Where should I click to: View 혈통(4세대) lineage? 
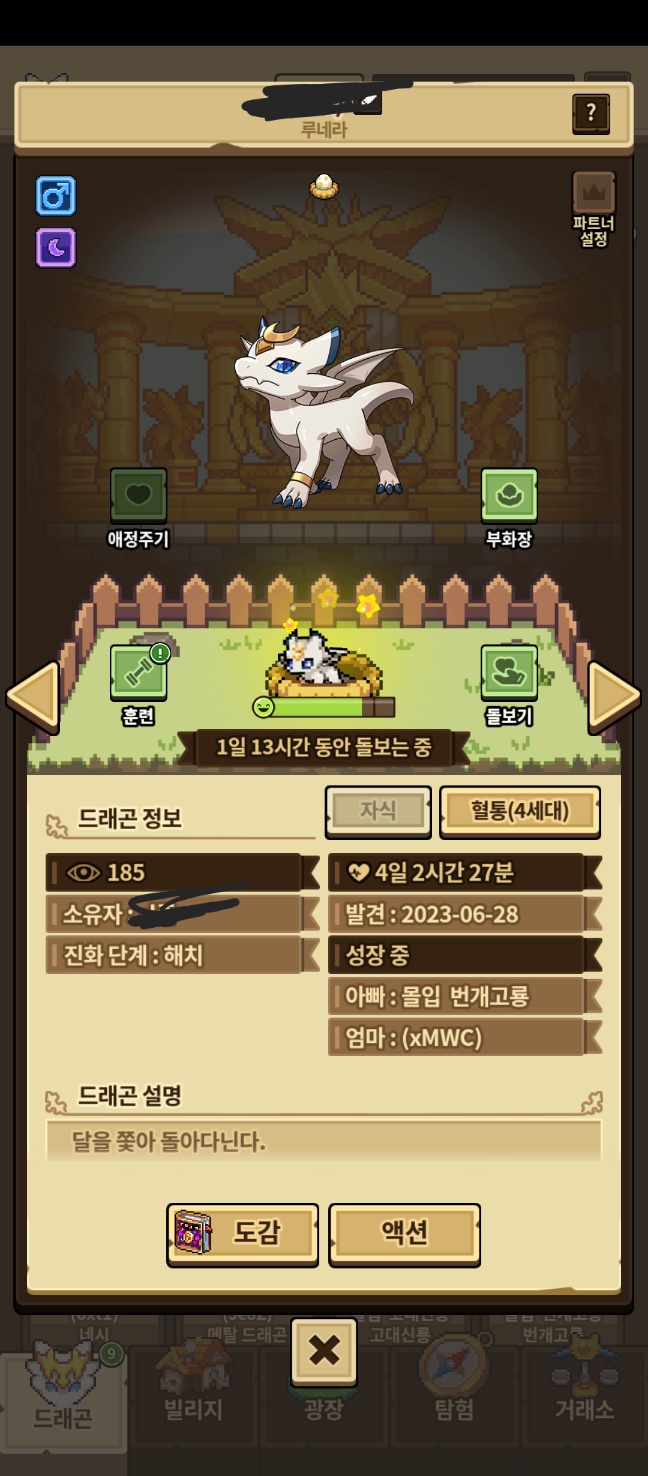point(520,811)
